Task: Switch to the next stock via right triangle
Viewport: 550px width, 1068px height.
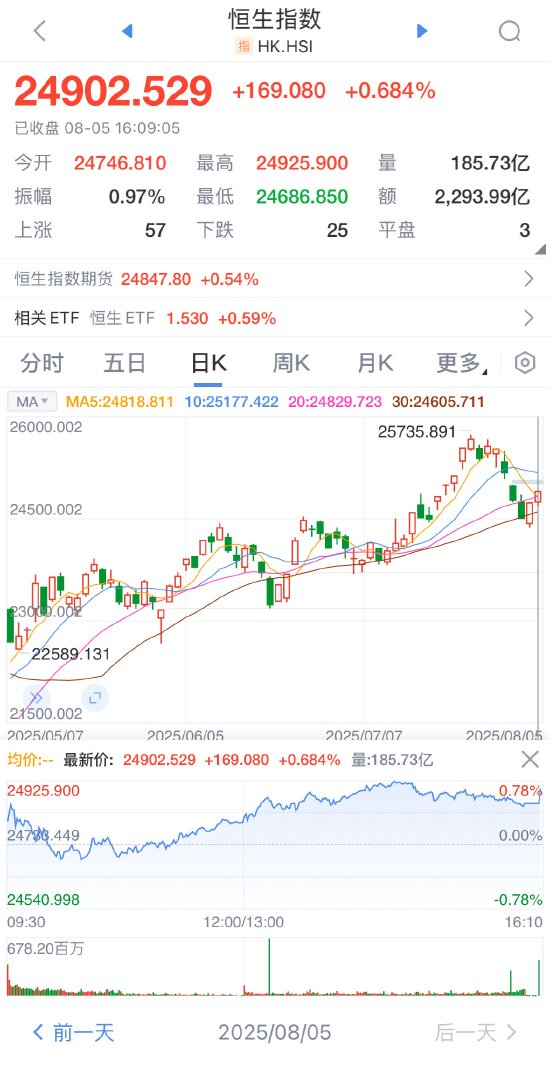Action: coord(422,31)
